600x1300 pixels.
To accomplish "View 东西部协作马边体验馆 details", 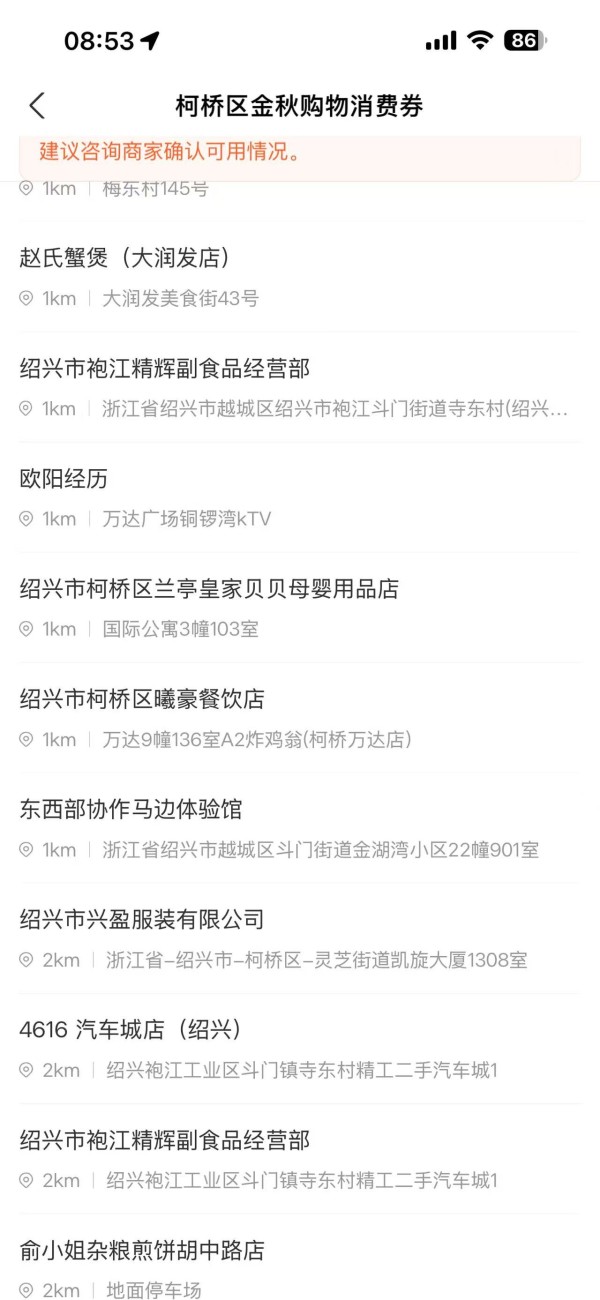I will [299, 828].
